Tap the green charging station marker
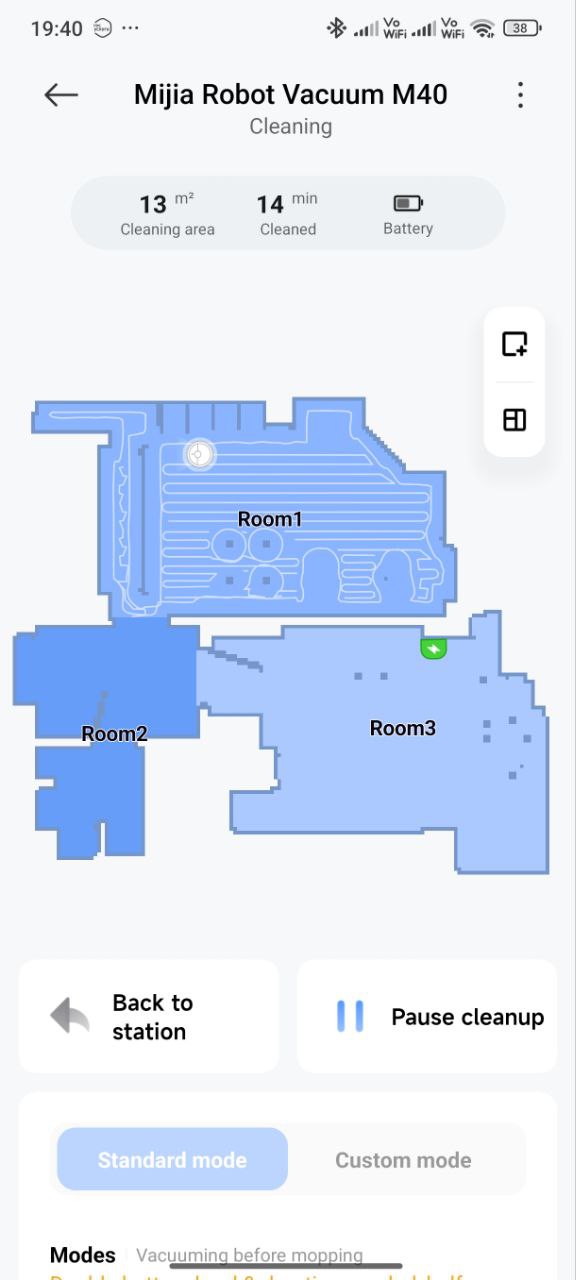The height and width of the screenshot is (1280, 576). point(433,649)
